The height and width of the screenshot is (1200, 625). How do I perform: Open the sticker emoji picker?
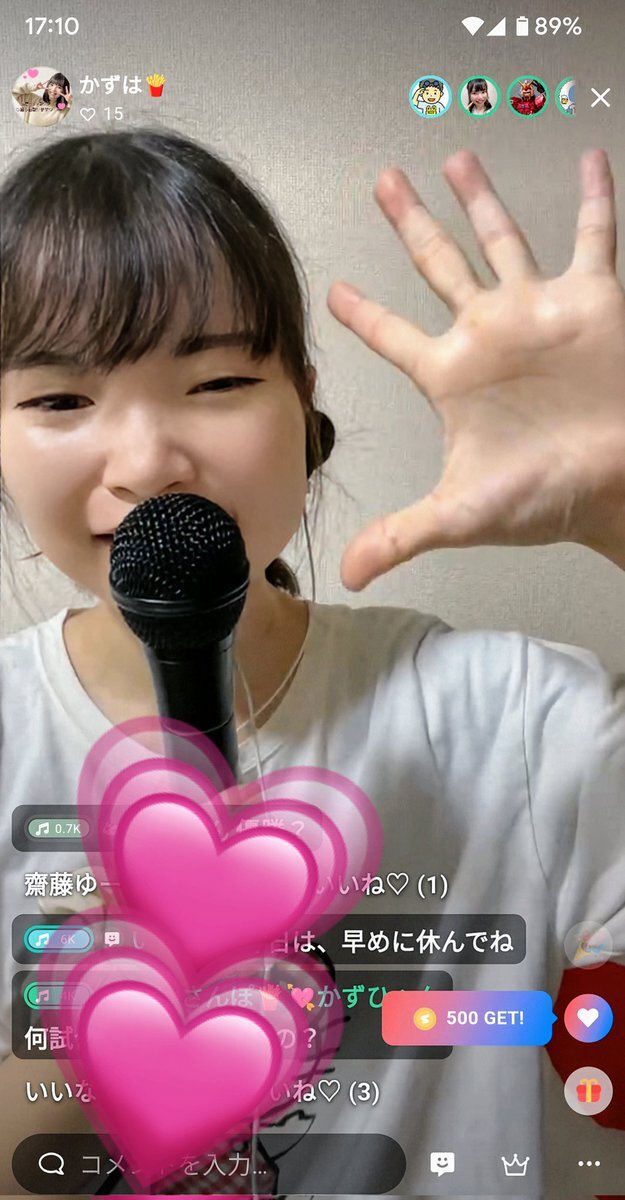(442, 1164)
